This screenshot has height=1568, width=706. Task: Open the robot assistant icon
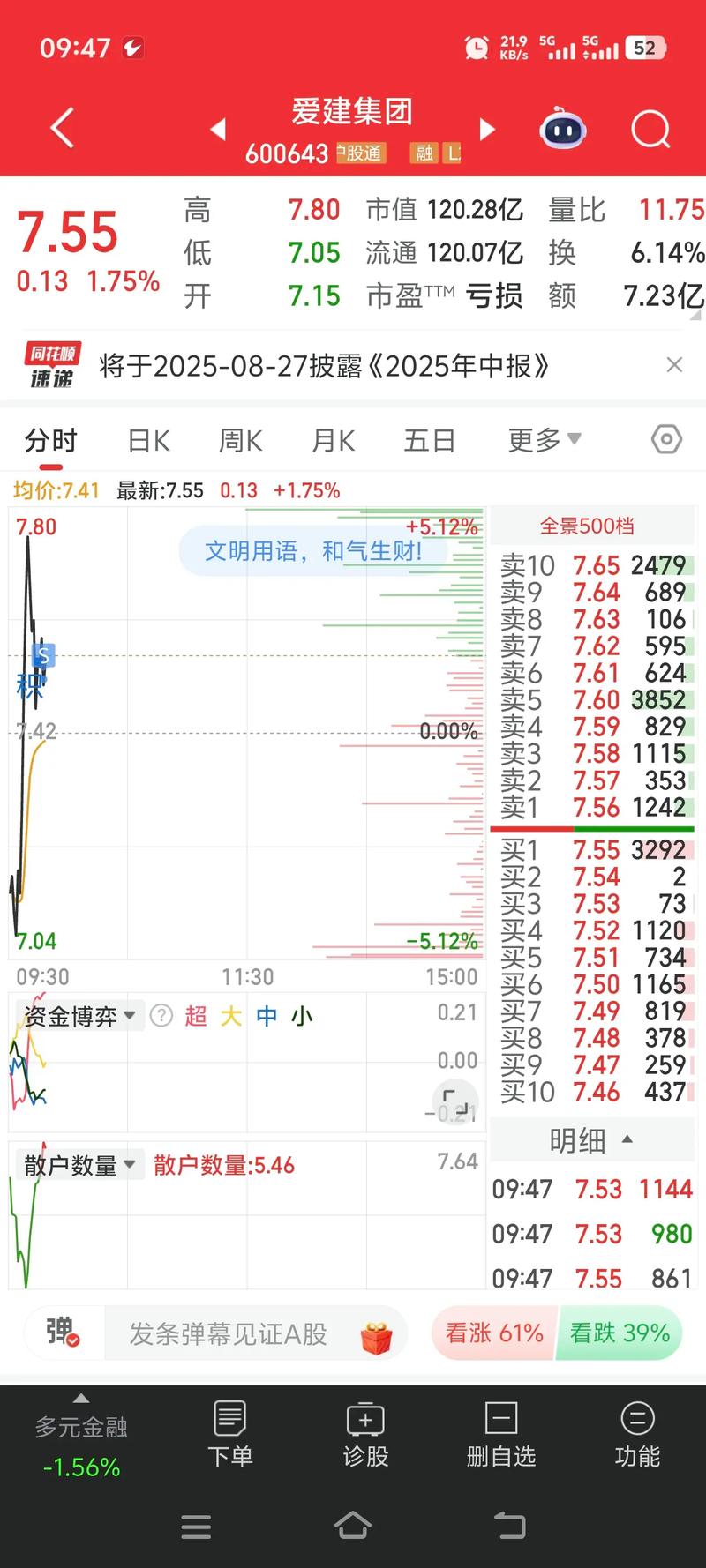point(562,130)
